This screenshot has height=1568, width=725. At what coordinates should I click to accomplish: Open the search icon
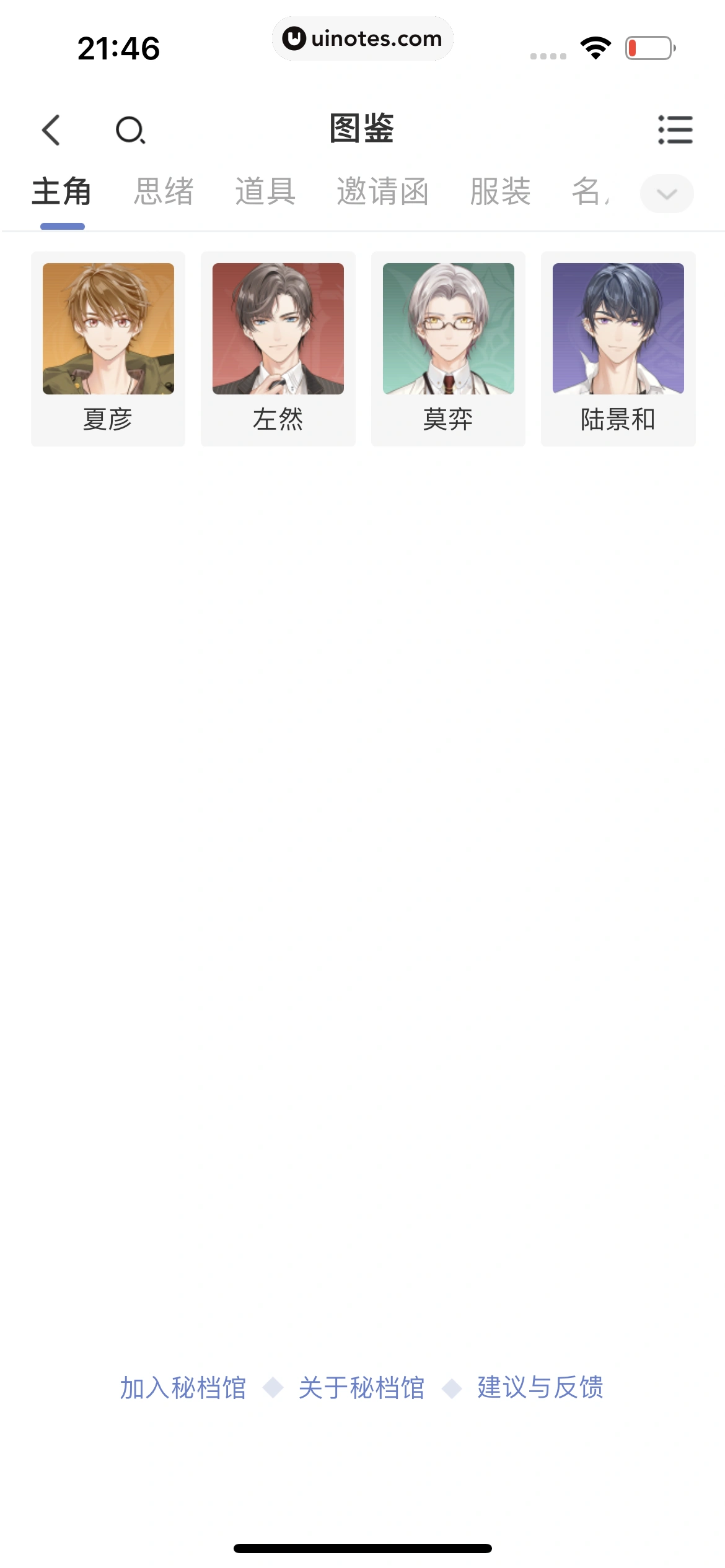(x=130, y=130)
